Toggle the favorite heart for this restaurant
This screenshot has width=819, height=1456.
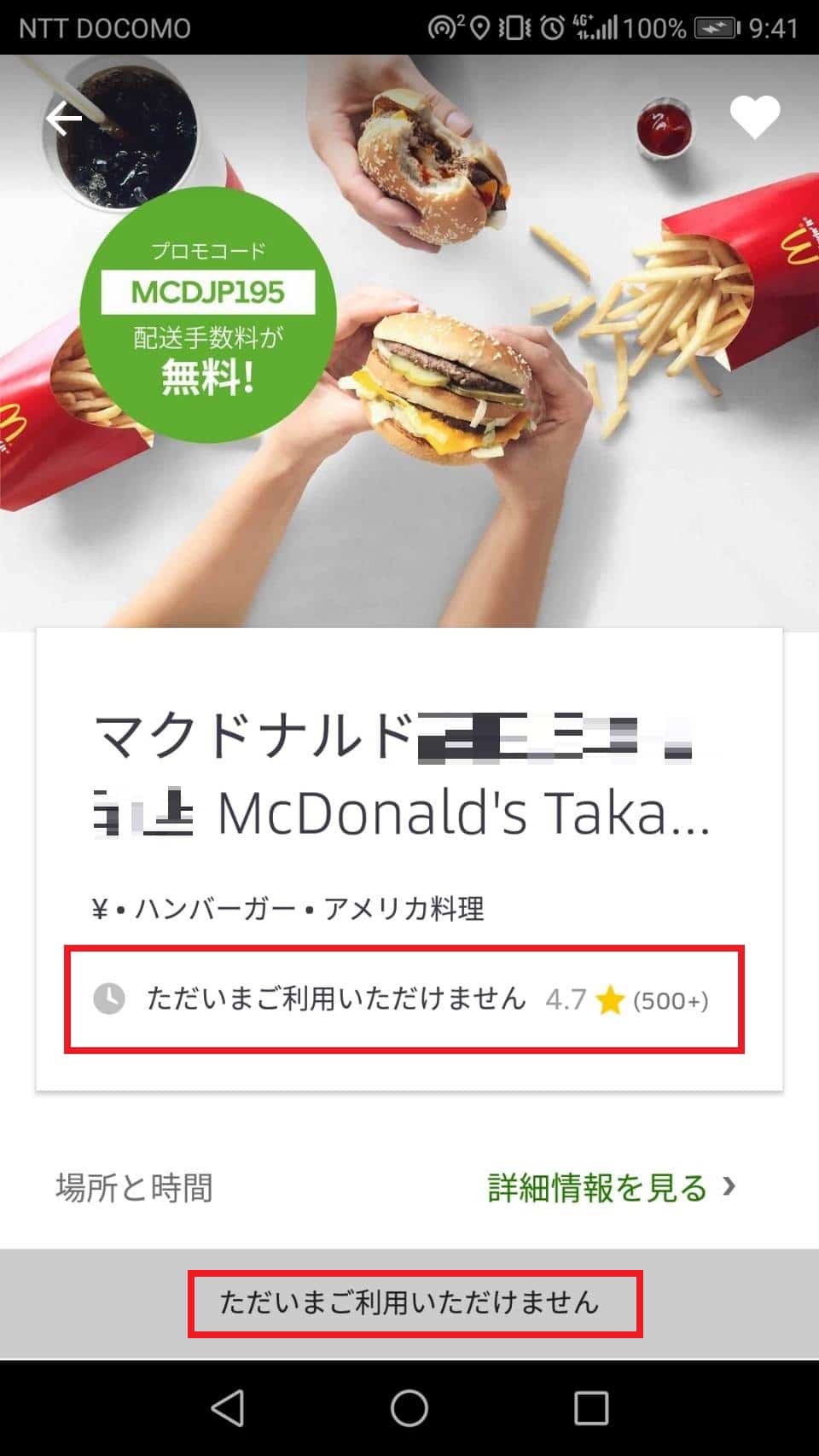[x=755, y=118]
